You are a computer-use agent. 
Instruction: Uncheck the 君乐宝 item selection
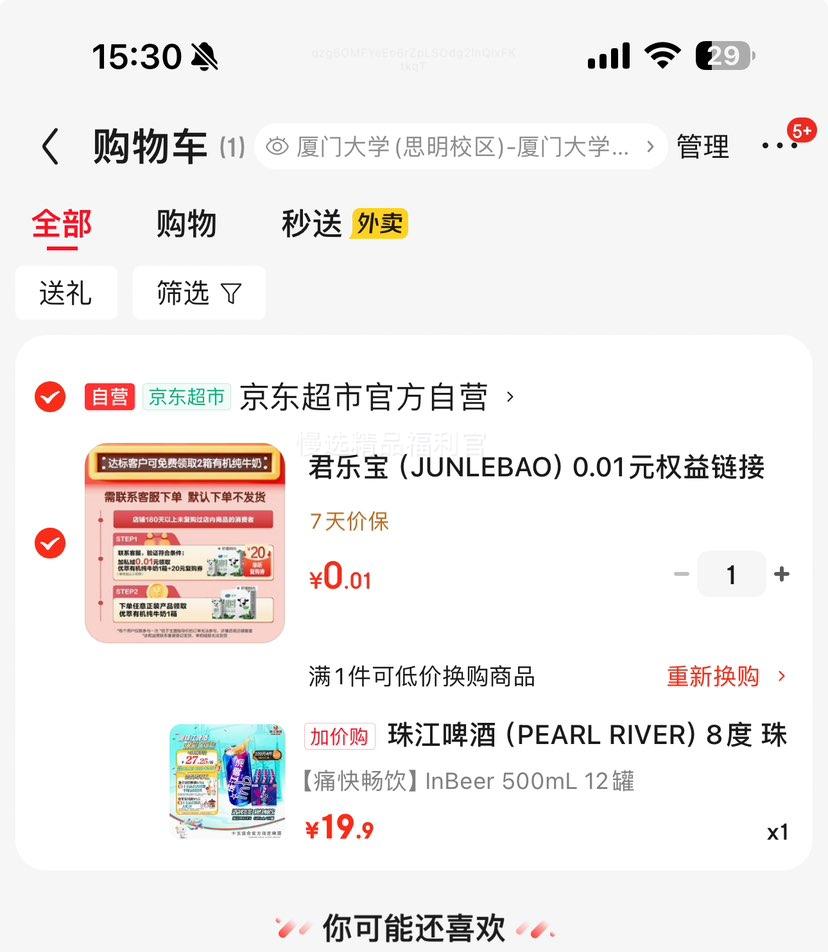point(50,543)
